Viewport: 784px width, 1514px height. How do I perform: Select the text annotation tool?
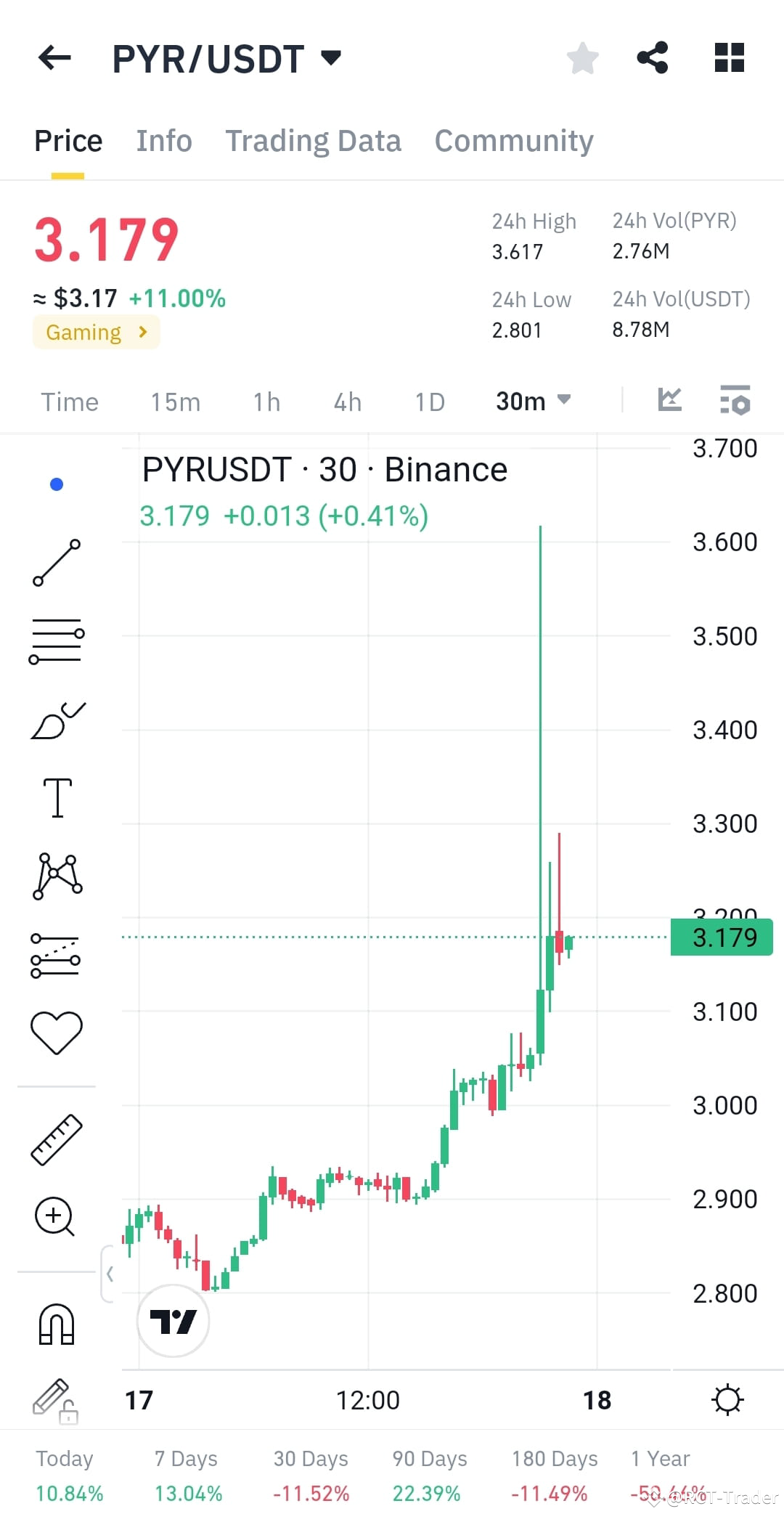tap(57, 797)
